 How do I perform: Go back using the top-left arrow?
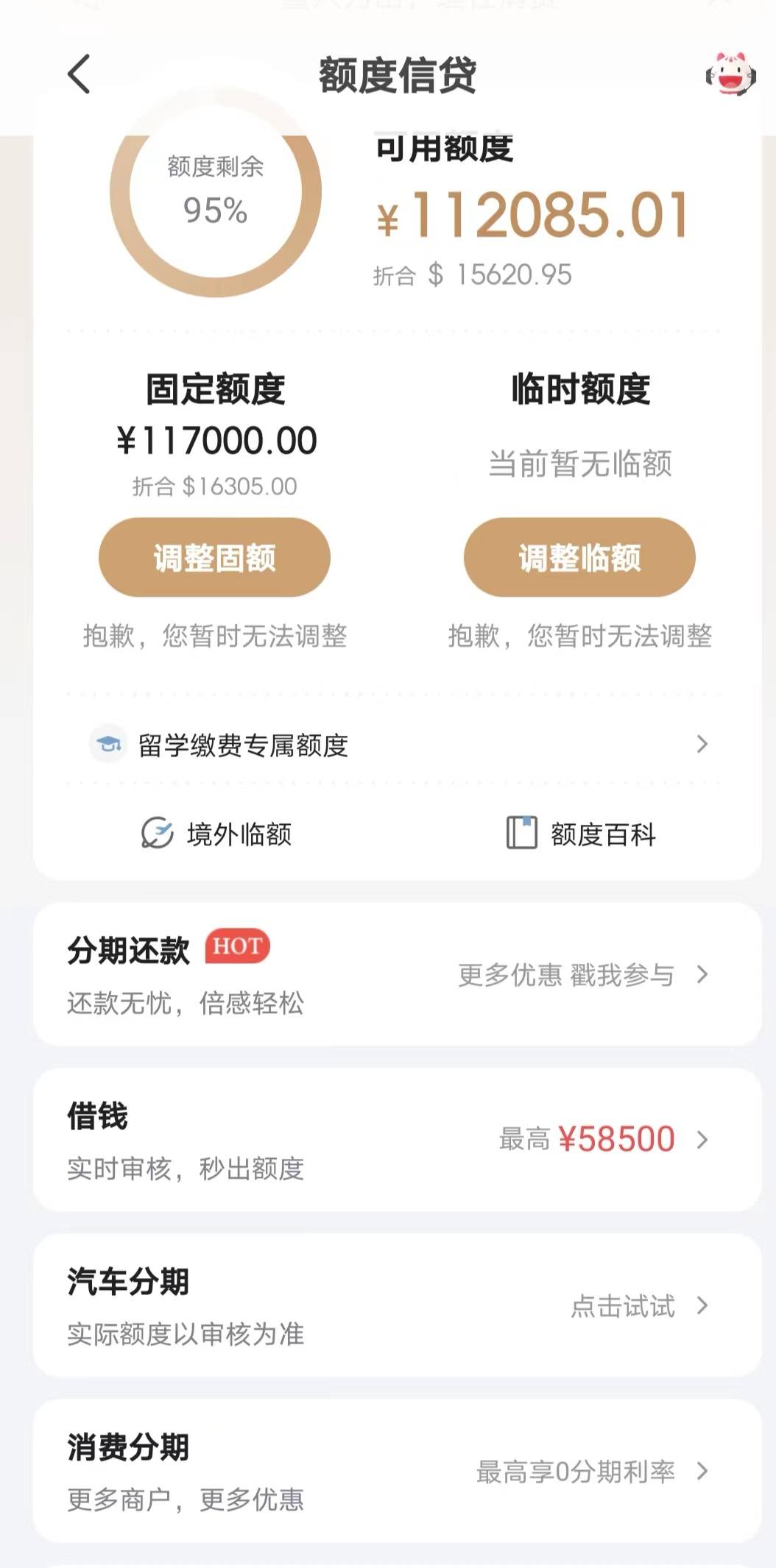[x=79, y=74]
